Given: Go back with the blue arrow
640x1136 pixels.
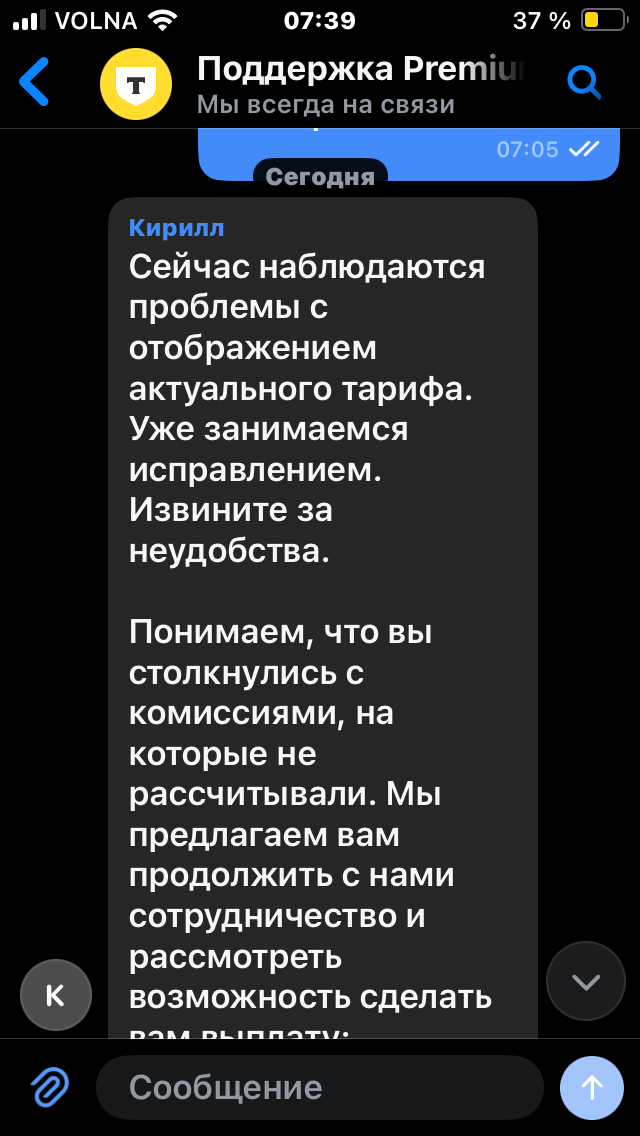Looking at the screenshot, I should (x=34, y=81).
